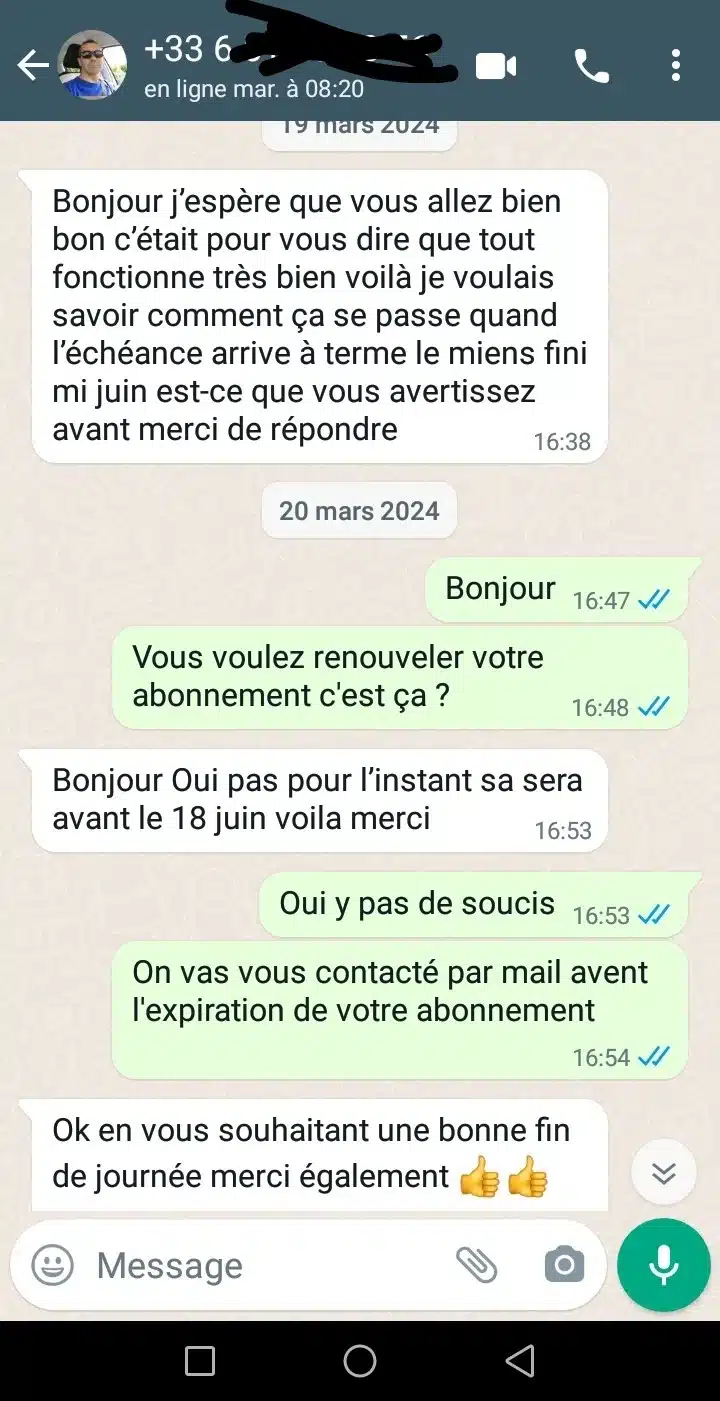Image resolution: width=720 pixels, height=1401 pixels.
Task: Open the emoji picker
Action: point(49,1265)
